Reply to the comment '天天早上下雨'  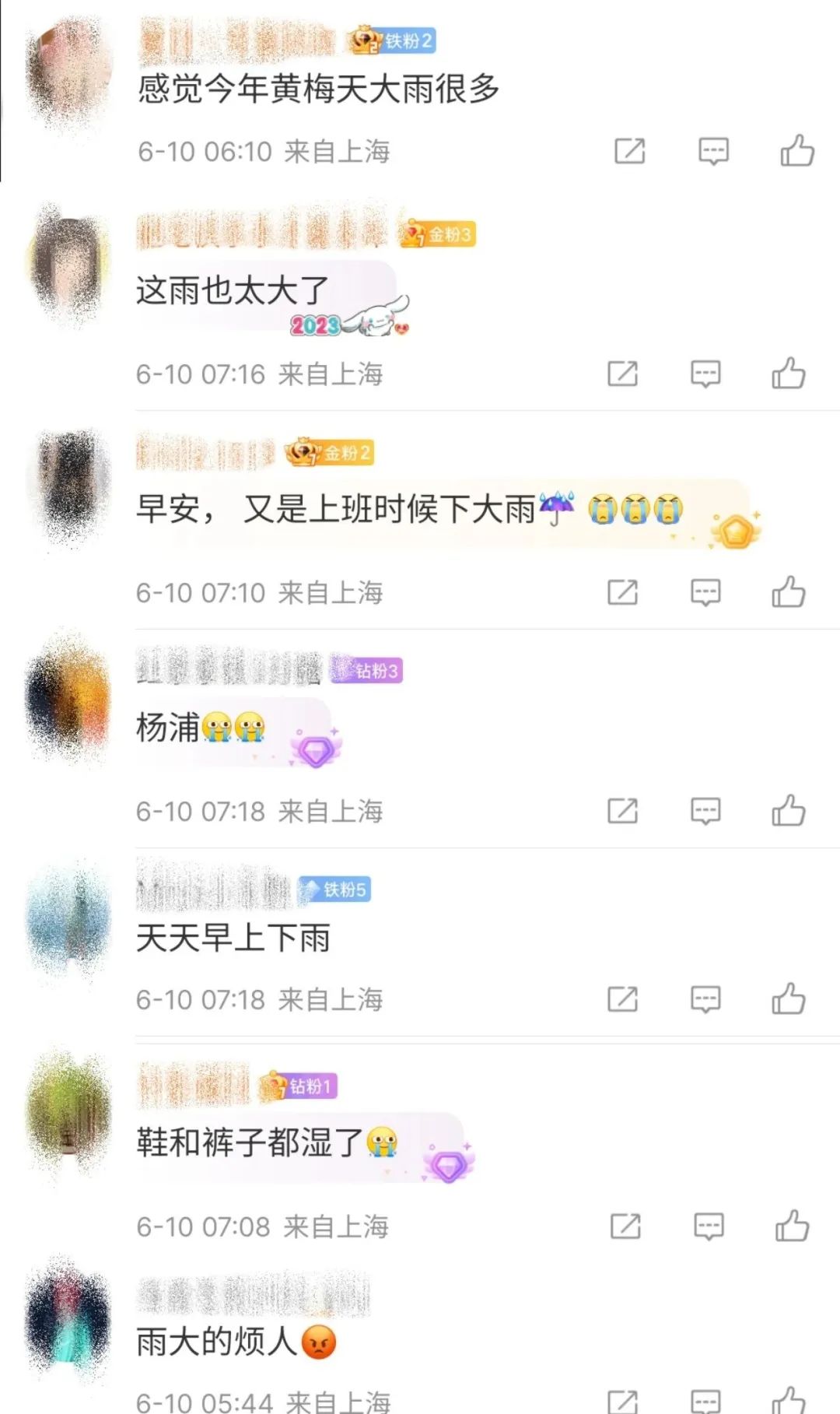[705, 998]
